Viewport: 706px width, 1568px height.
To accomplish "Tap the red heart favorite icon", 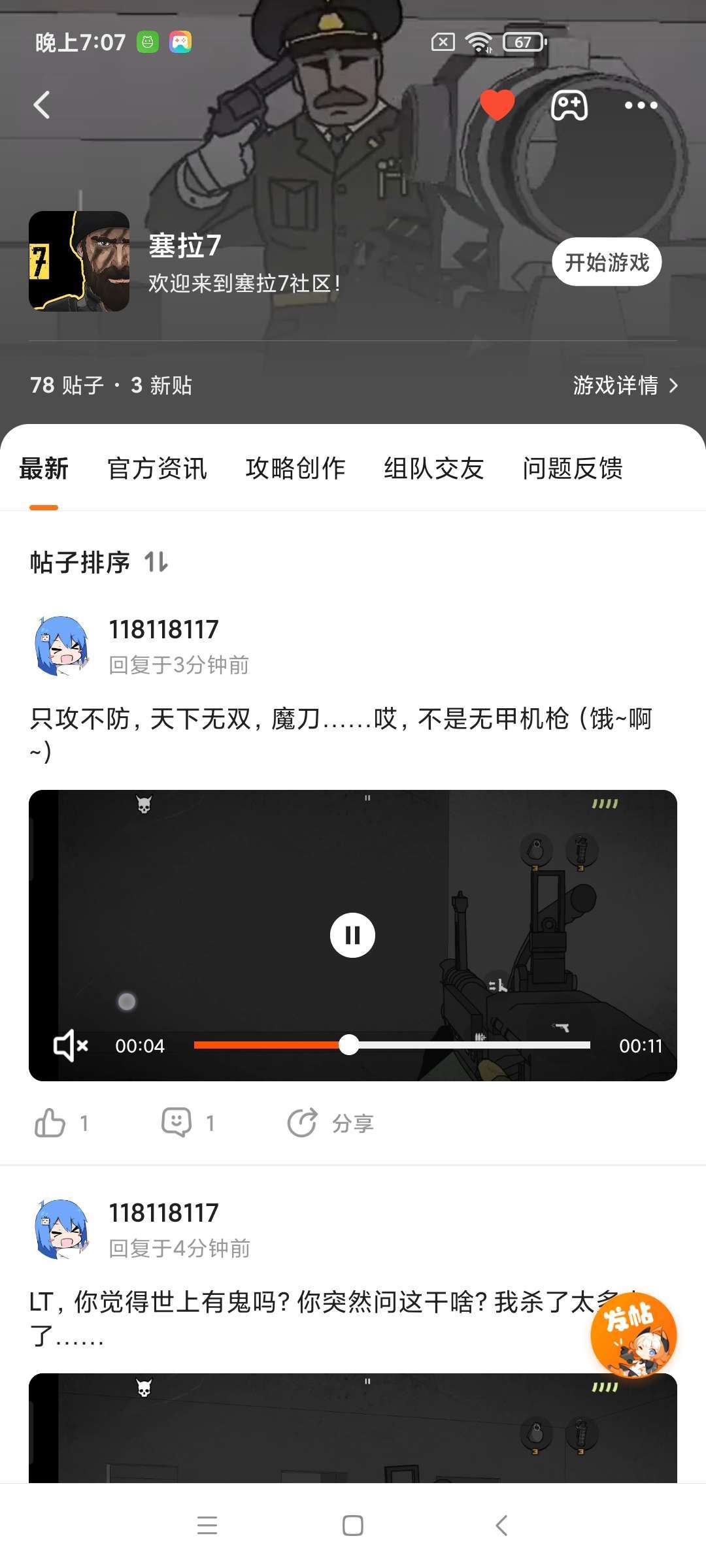I will (497, 105).
